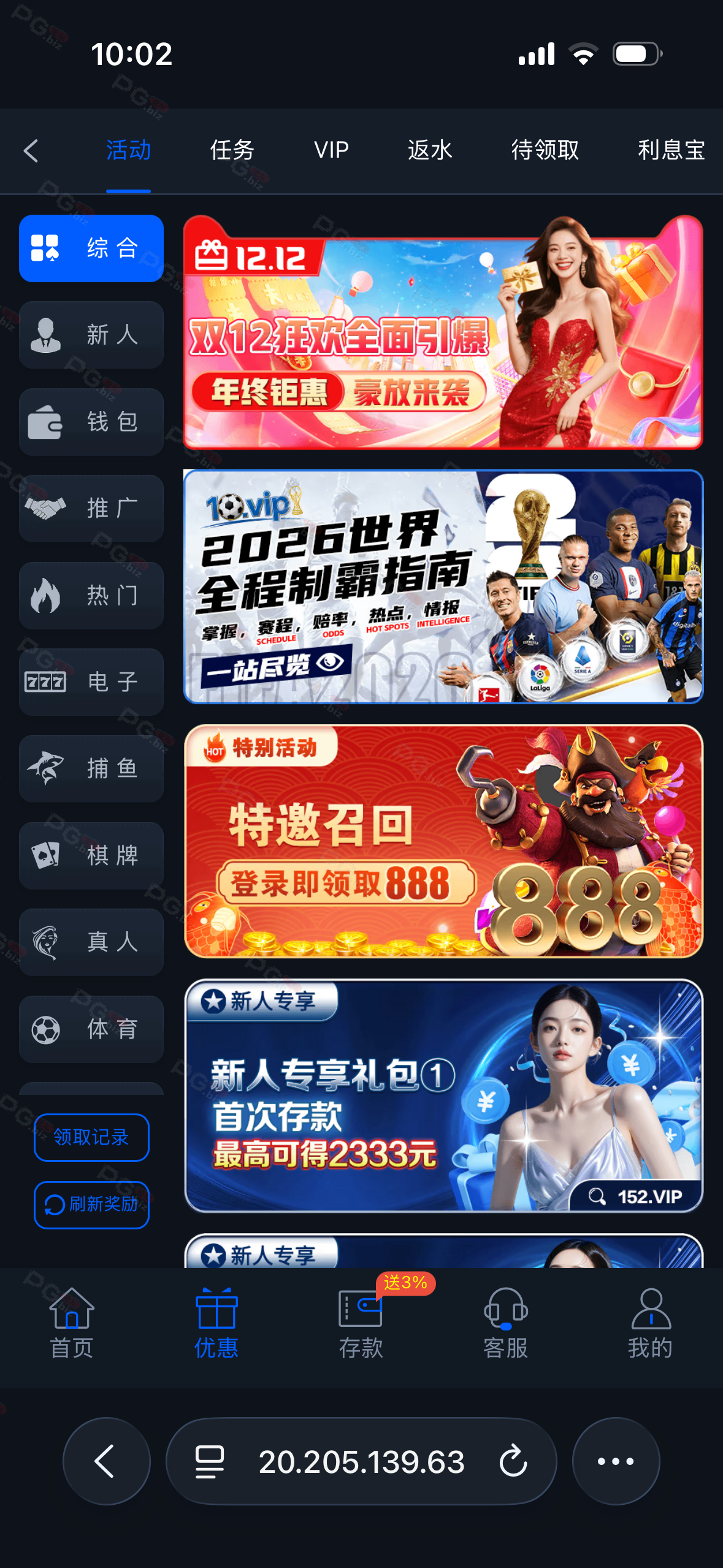Switch to the VIP tab
Screen dimensions: 723x1568
tap(331, 150)
